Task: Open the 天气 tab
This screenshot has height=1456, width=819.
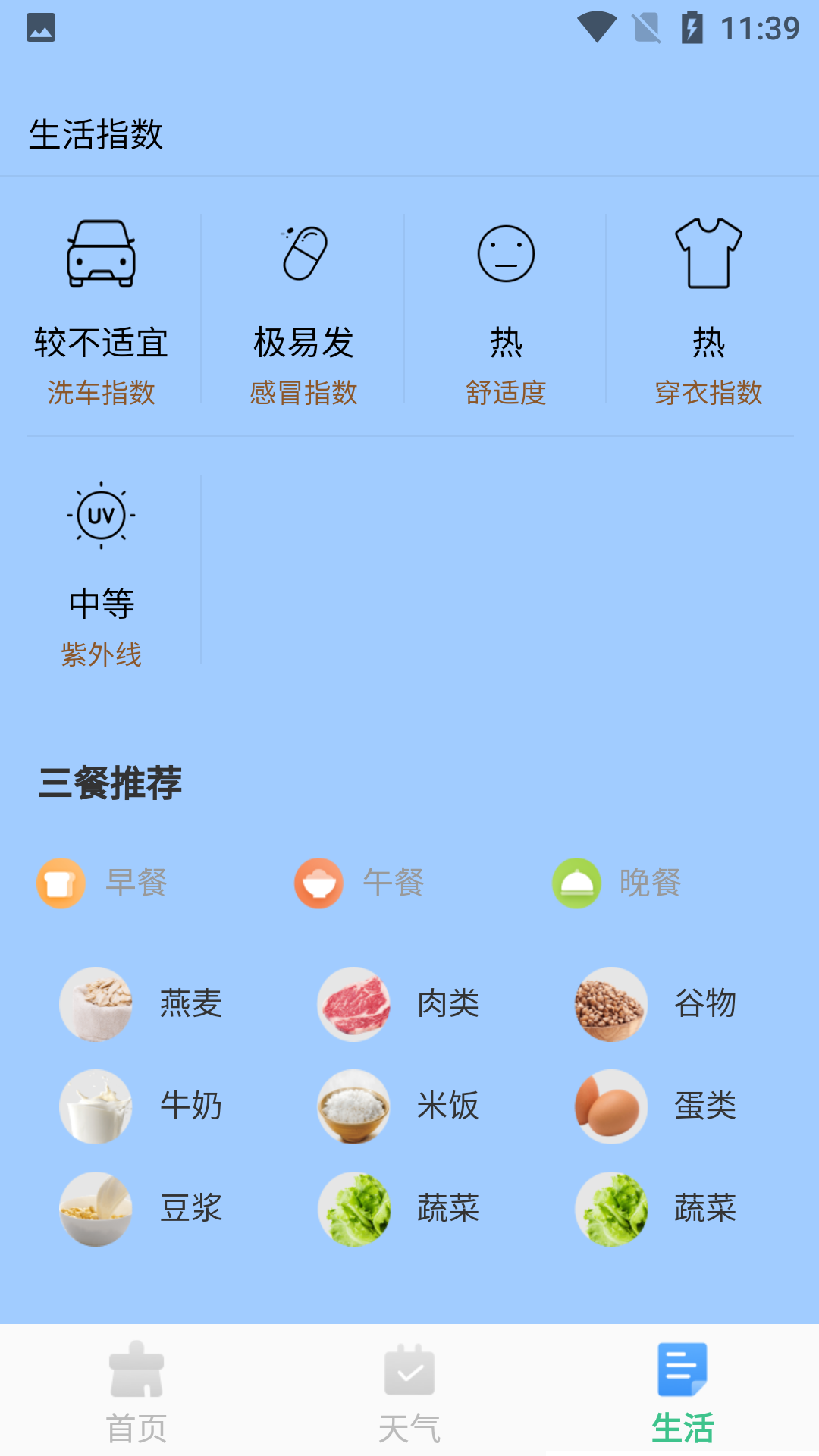Action: coord(409,1392)
